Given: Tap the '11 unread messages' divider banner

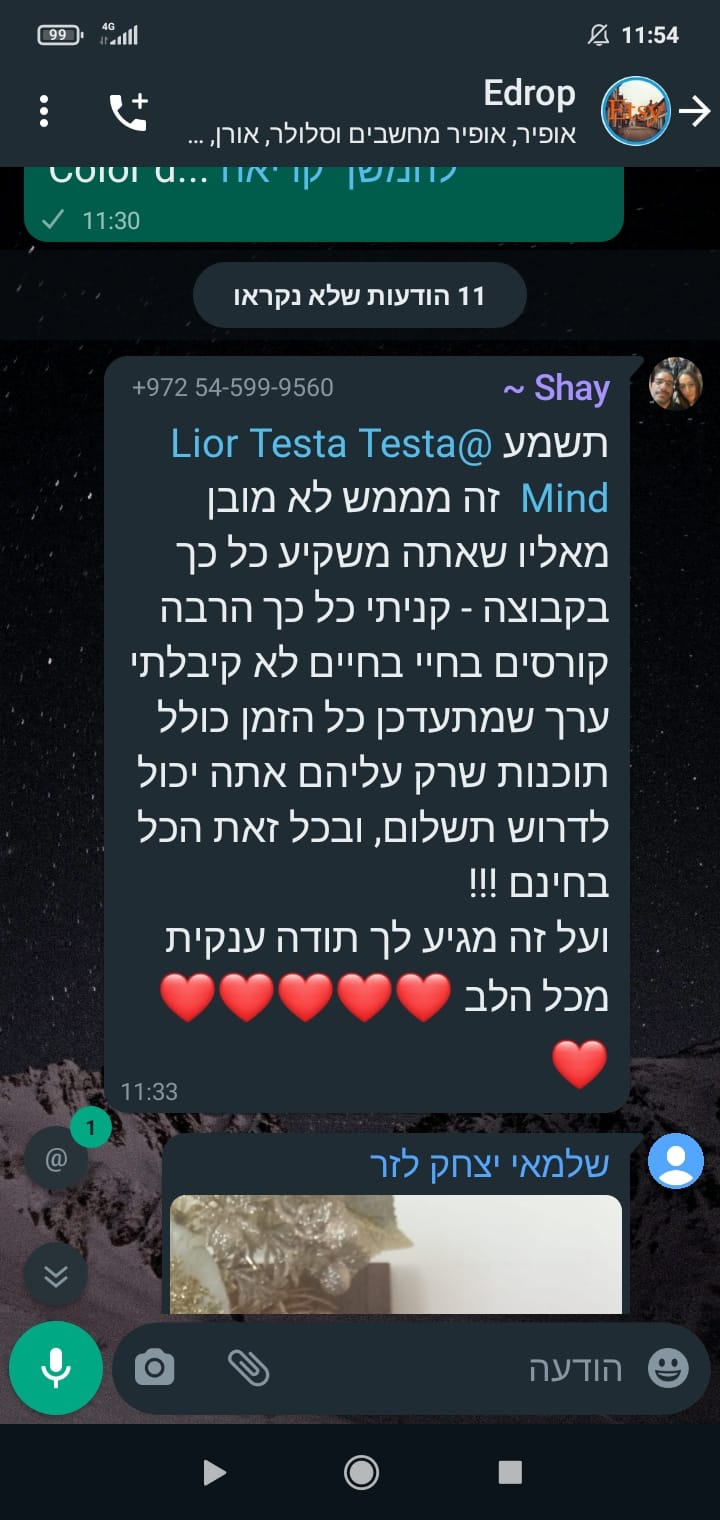Looking at the screenshot, I should (x=359, y=294).
